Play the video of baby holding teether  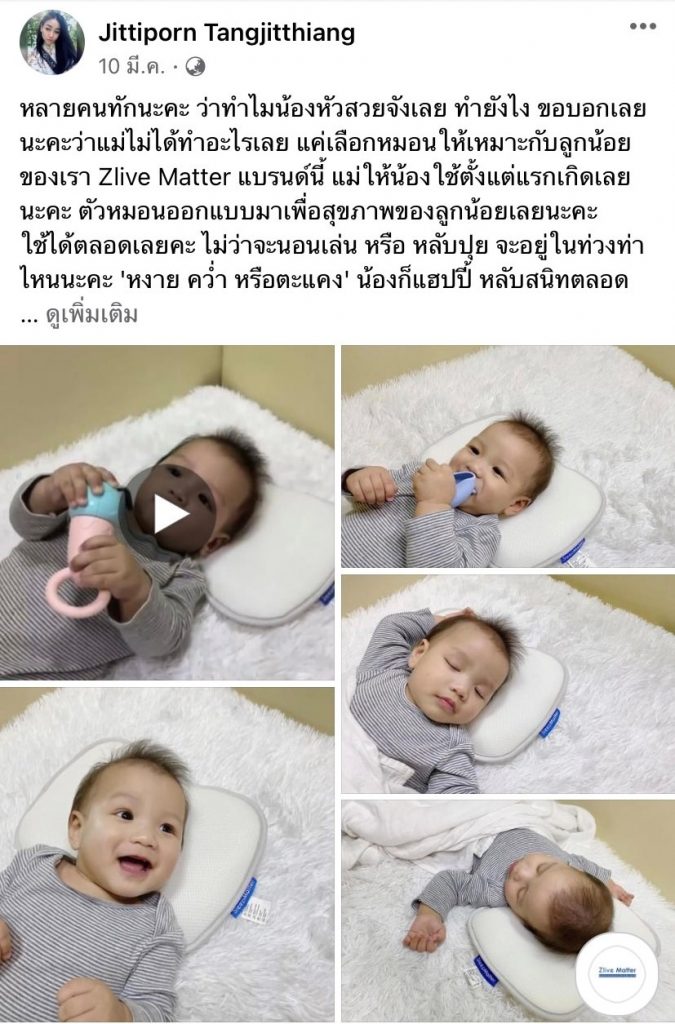(169, 513)
